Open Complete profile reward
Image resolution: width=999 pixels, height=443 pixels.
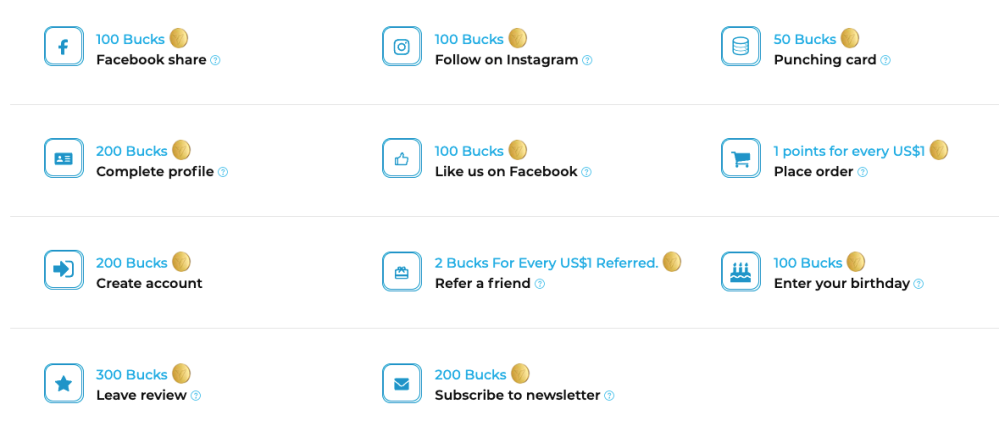(x=64, y=159)
